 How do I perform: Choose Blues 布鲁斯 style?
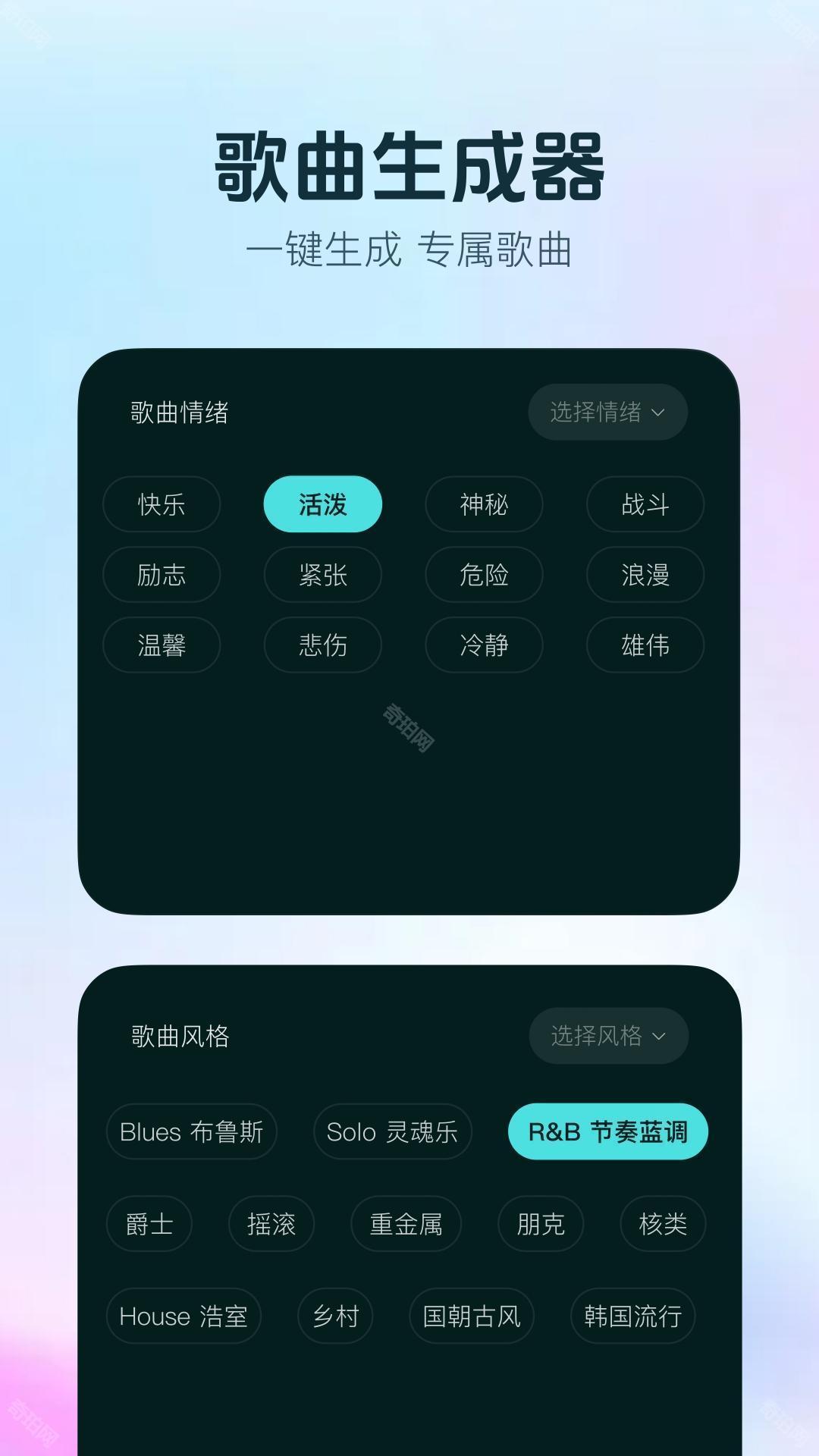192,1131
